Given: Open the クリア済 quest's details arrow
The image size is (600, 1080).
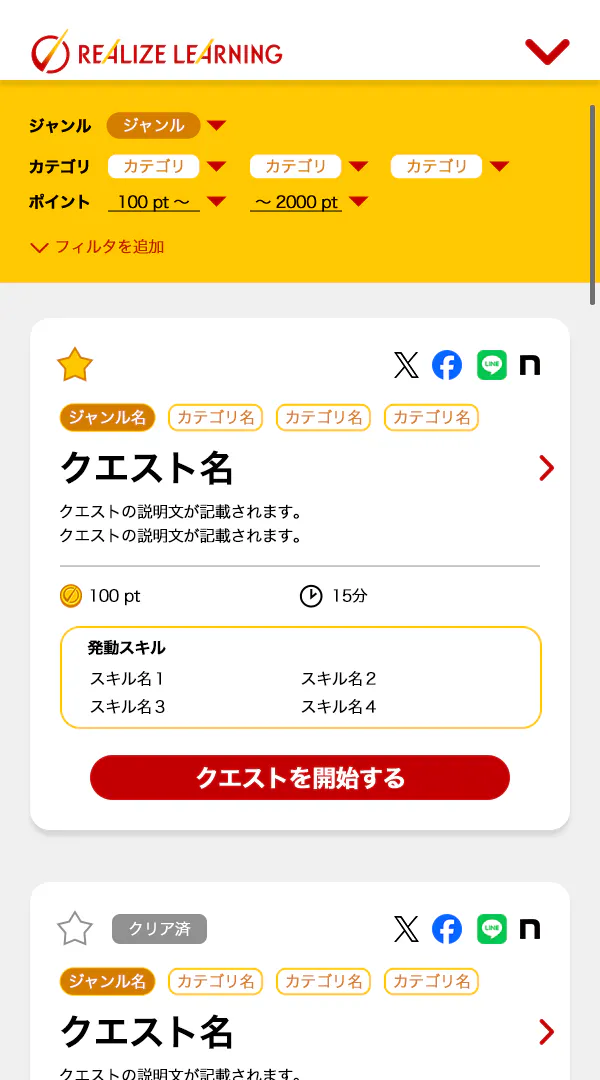Looking at the screenshot, I should point(546,1032).
